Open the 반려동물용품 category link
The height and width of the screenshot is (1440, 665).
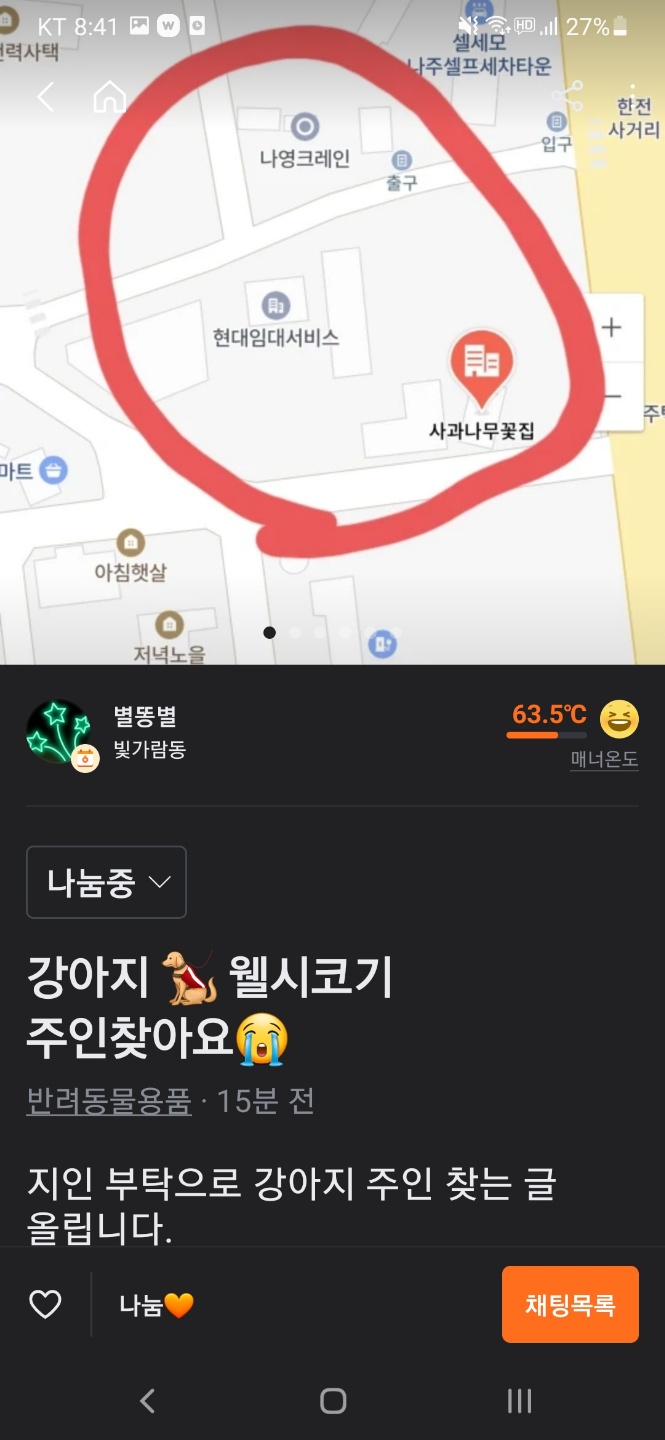coord(109,1101)
